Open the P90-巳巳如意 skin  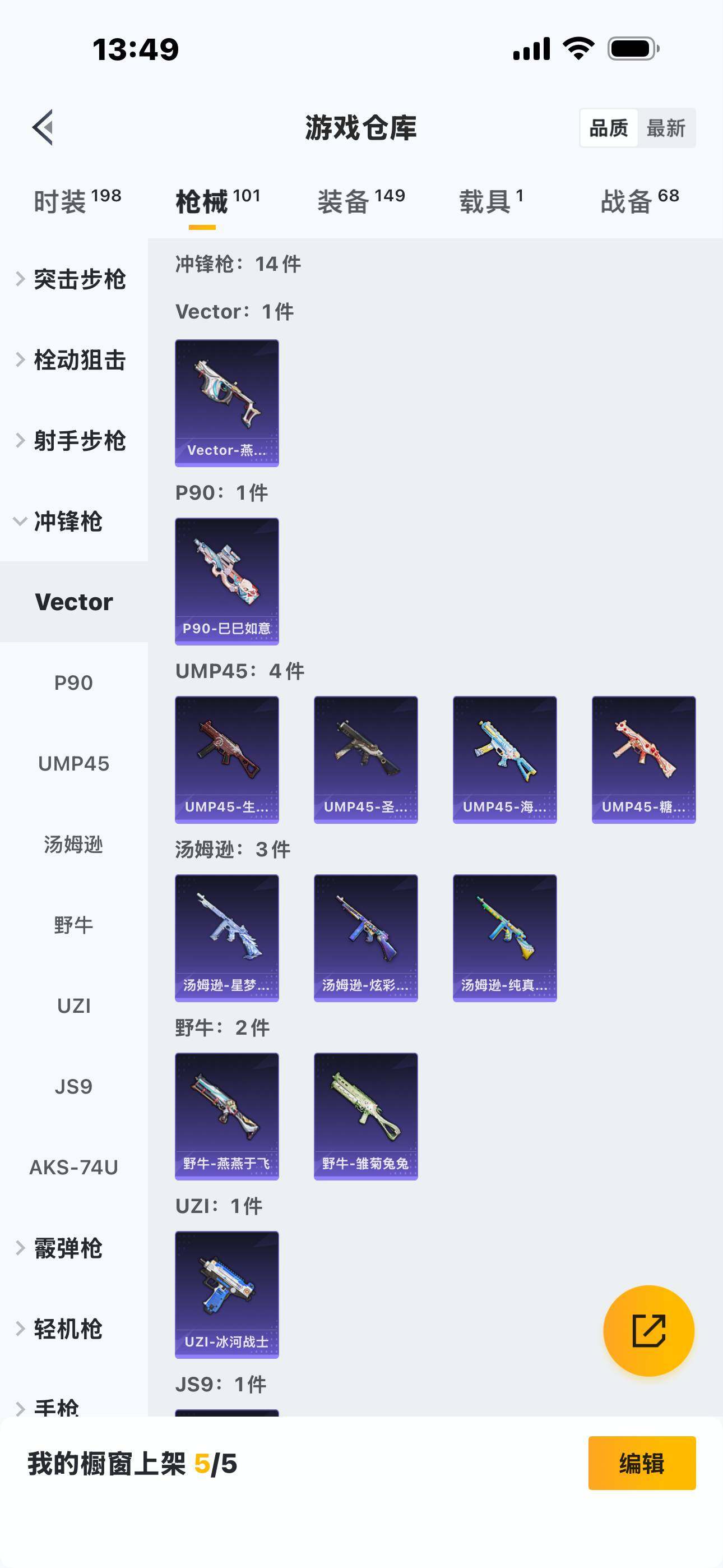tap(227, 582)
